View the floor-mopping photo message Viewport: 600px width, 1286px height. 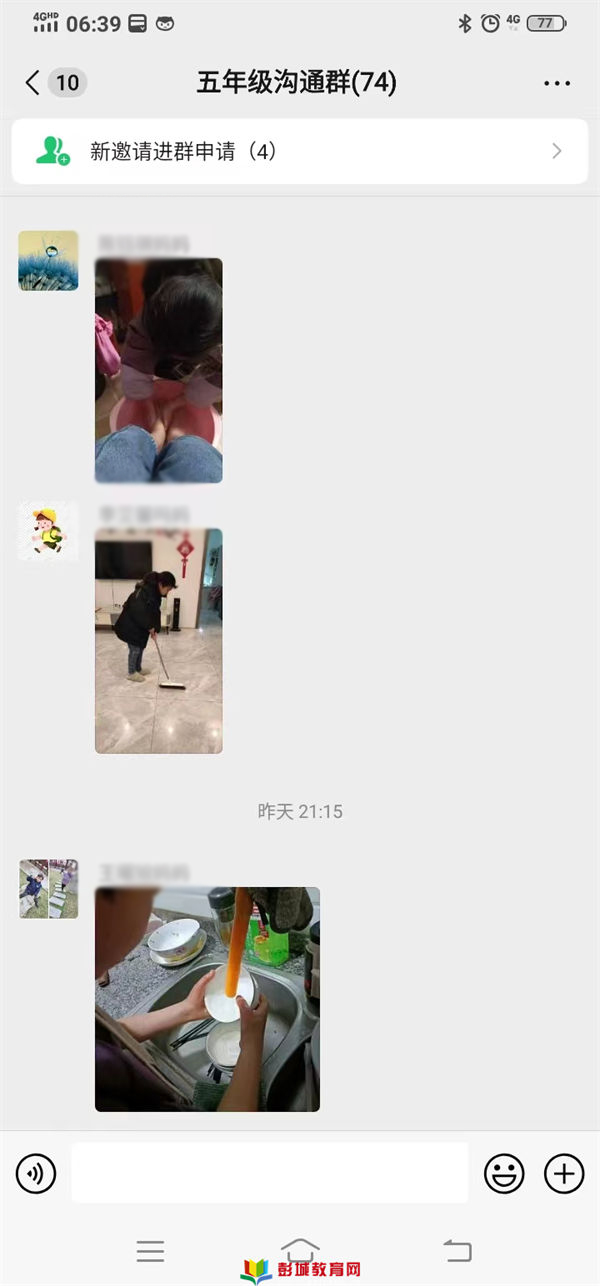pyautogui.click(x=158, y=640)
